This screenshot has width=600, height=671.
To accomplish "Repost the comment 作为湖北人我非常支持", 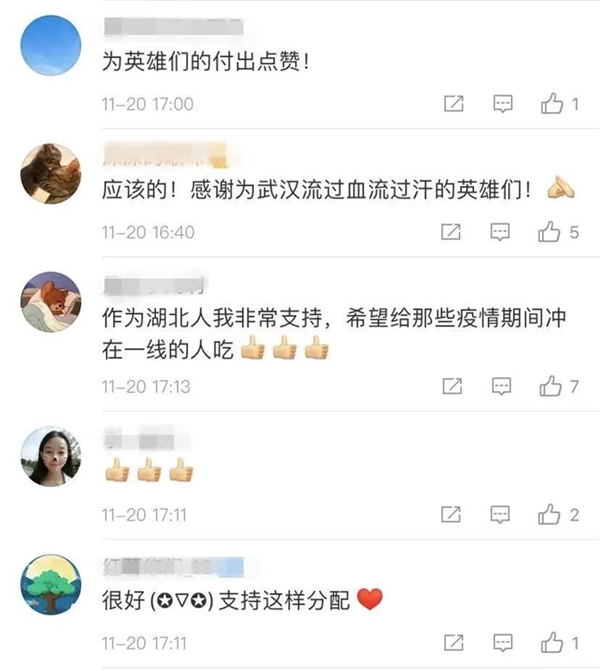I will tap(451, 385).
